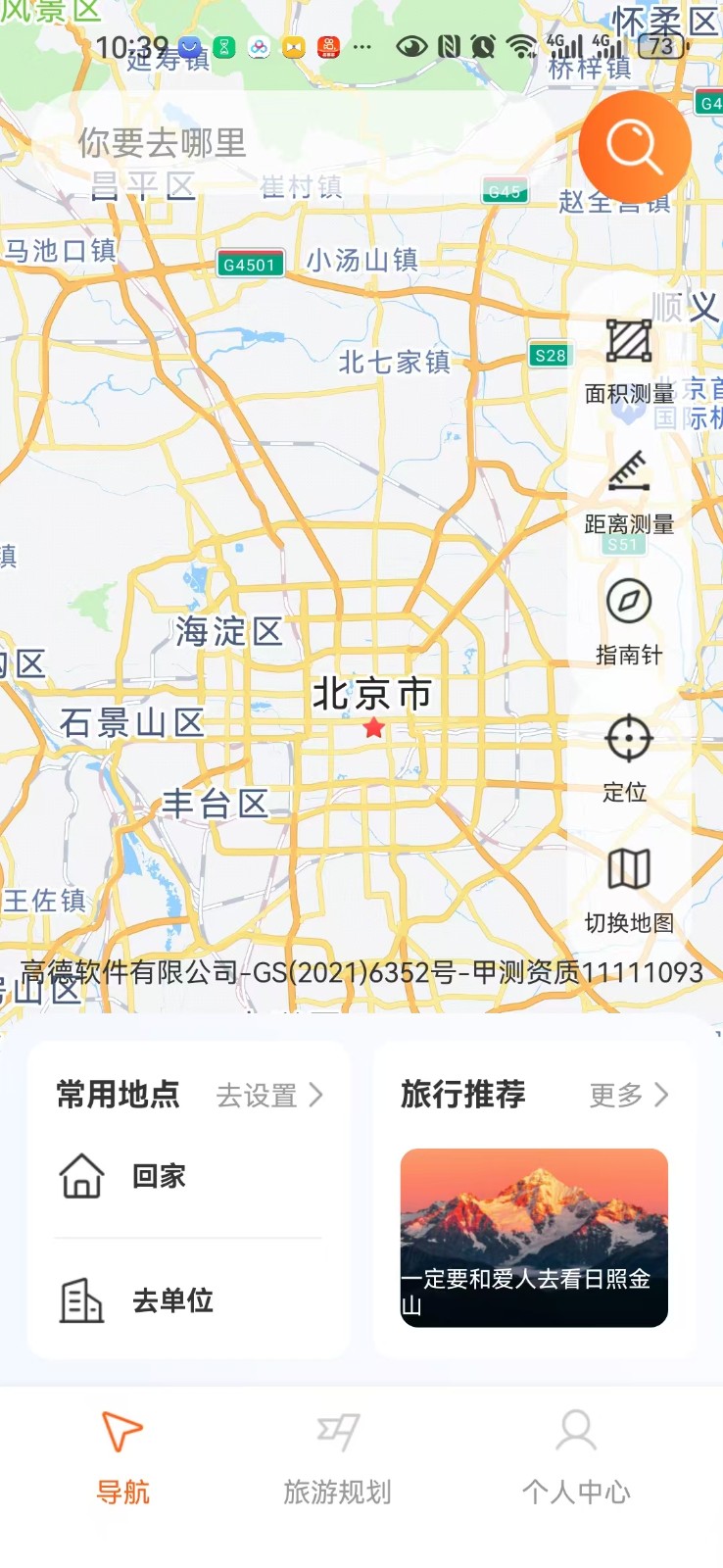The width and height of the screenshot is (723, 1568).
Task: Switch map type with 切换地图
Action: 629,888
